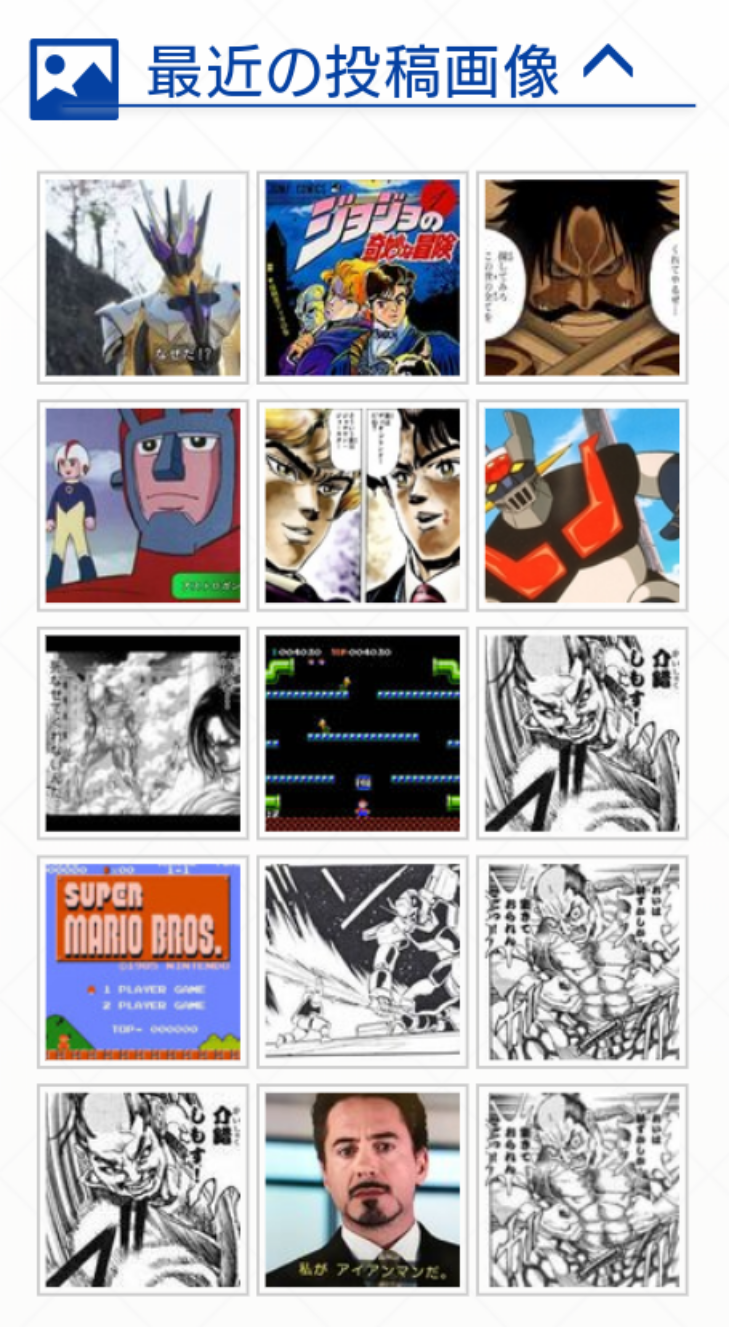729x1327 pixels.
Task: Open the robot beam battle manga image
Action: point(362,961)
